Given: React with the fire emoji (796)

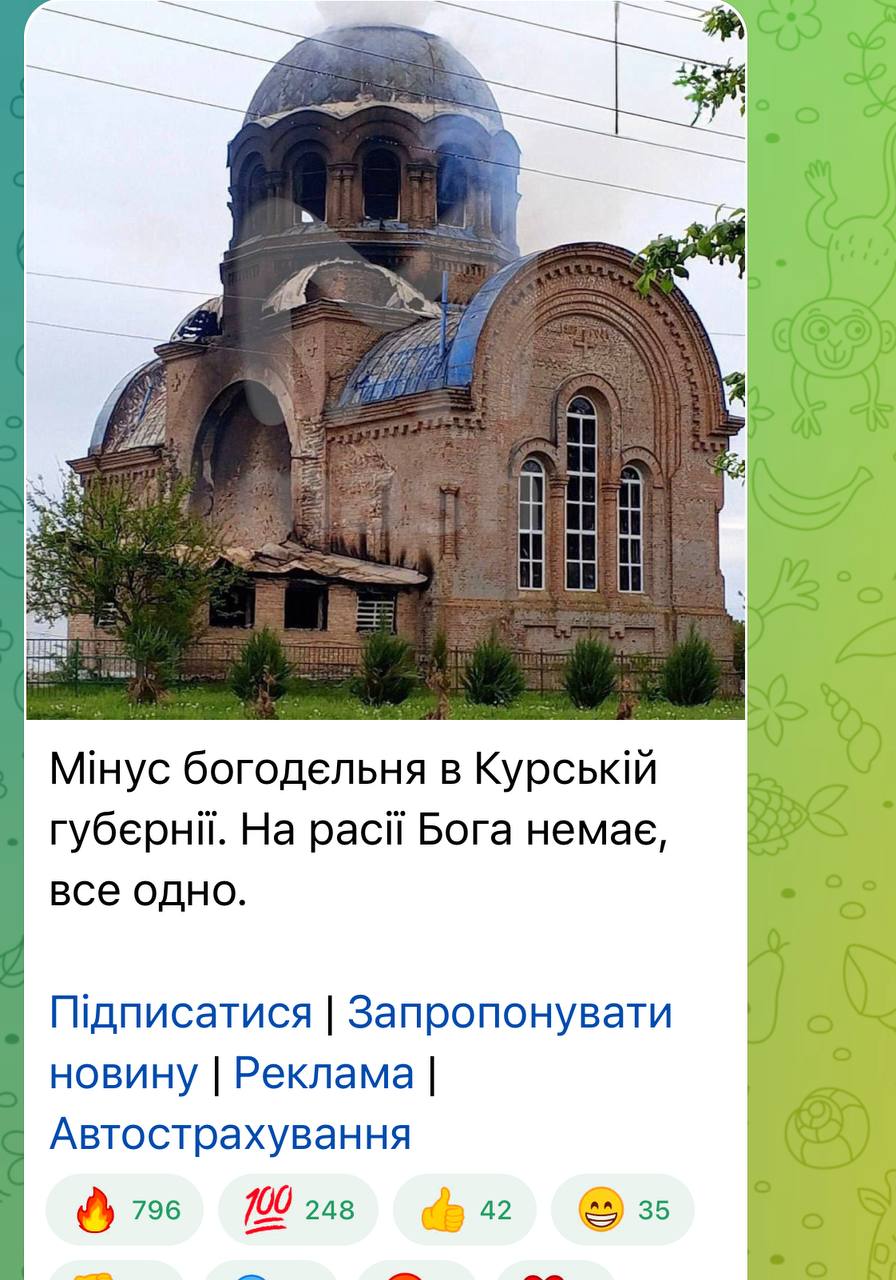Looking at the screenshot, I should [x=125, y=1210].
